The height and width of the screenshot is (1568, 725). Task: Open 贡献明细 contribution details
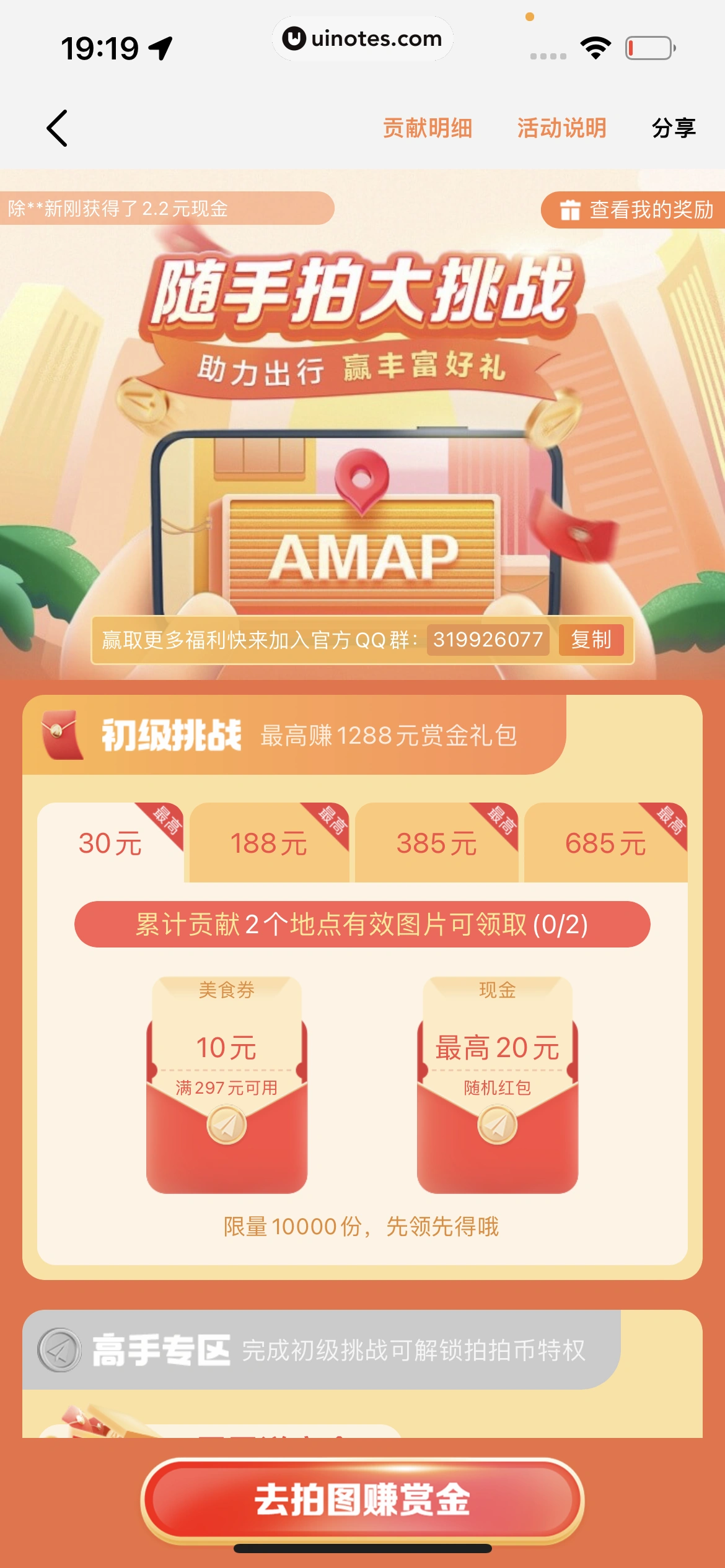(x=428, y=128)
